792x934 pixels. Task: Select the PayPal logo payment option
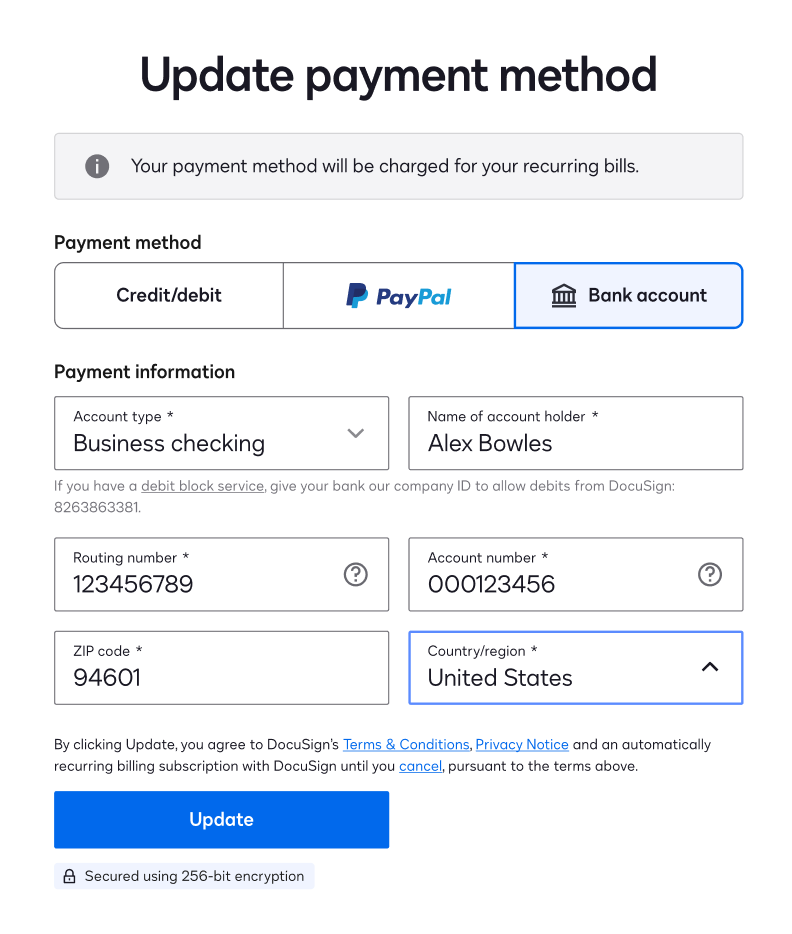[x=398, y=295]
